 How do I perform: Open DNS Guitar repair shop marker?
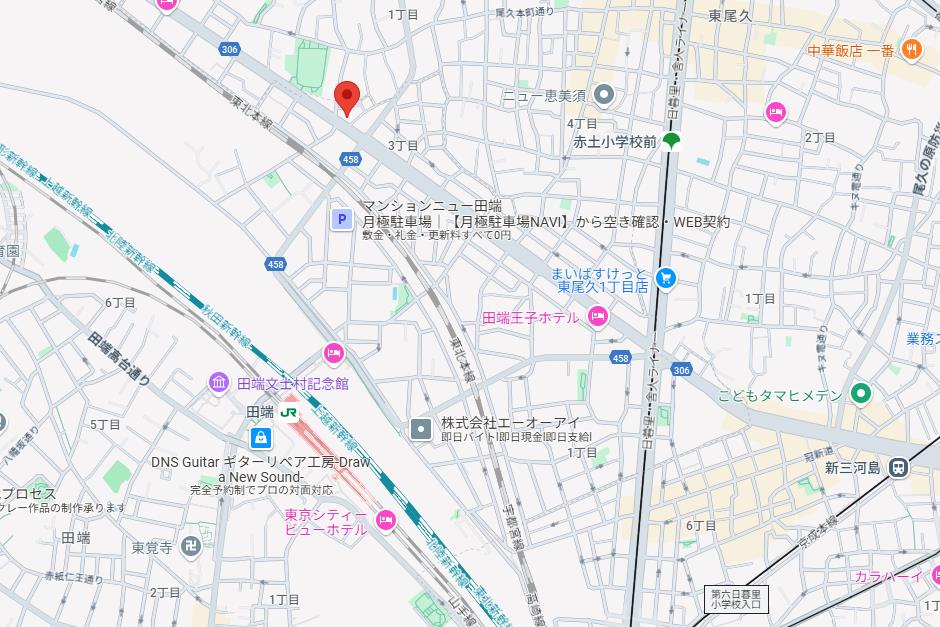click(260, 437)
